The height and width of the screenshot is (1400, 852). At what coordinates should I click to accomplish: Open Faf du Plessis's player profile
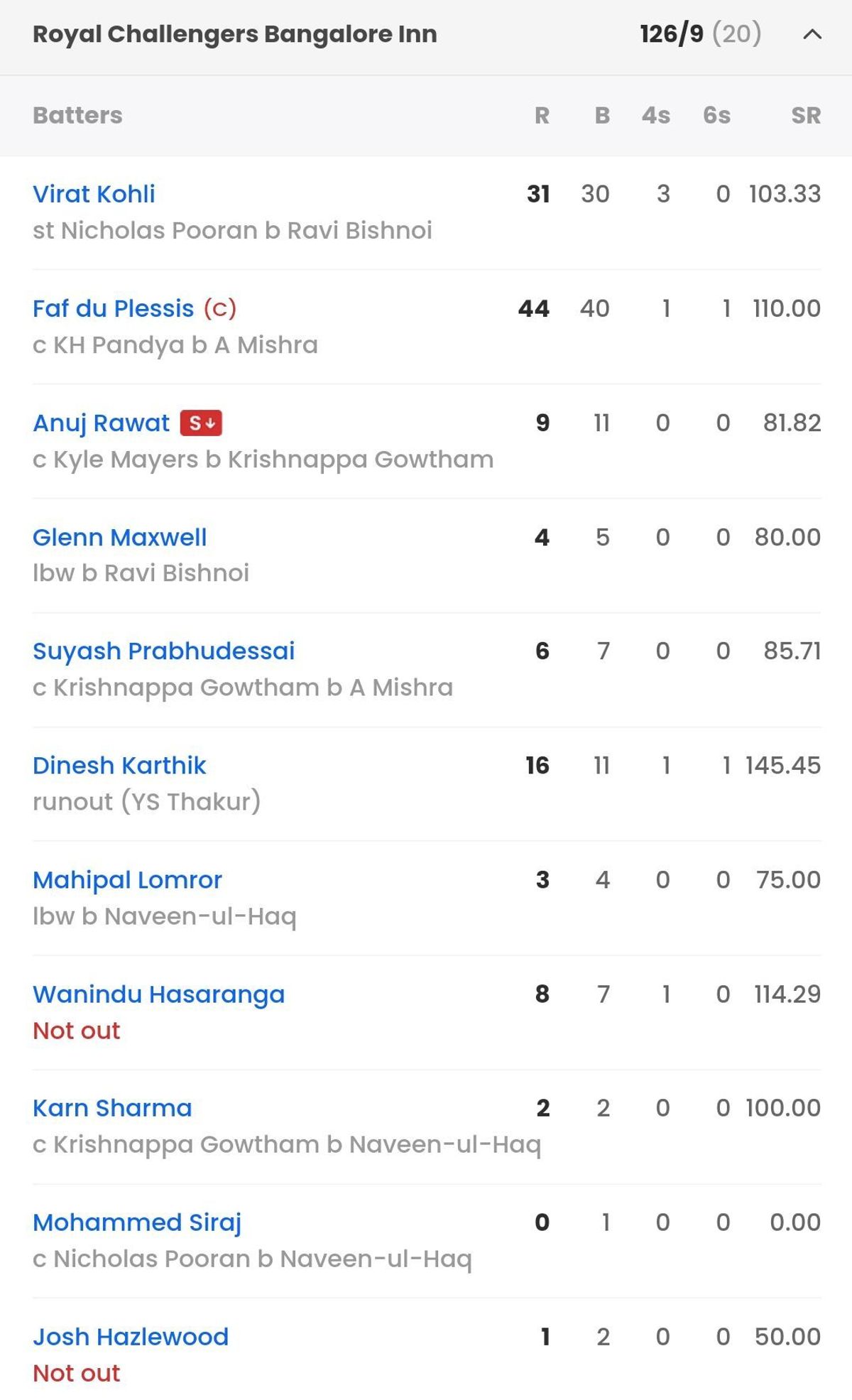[112, 308]
